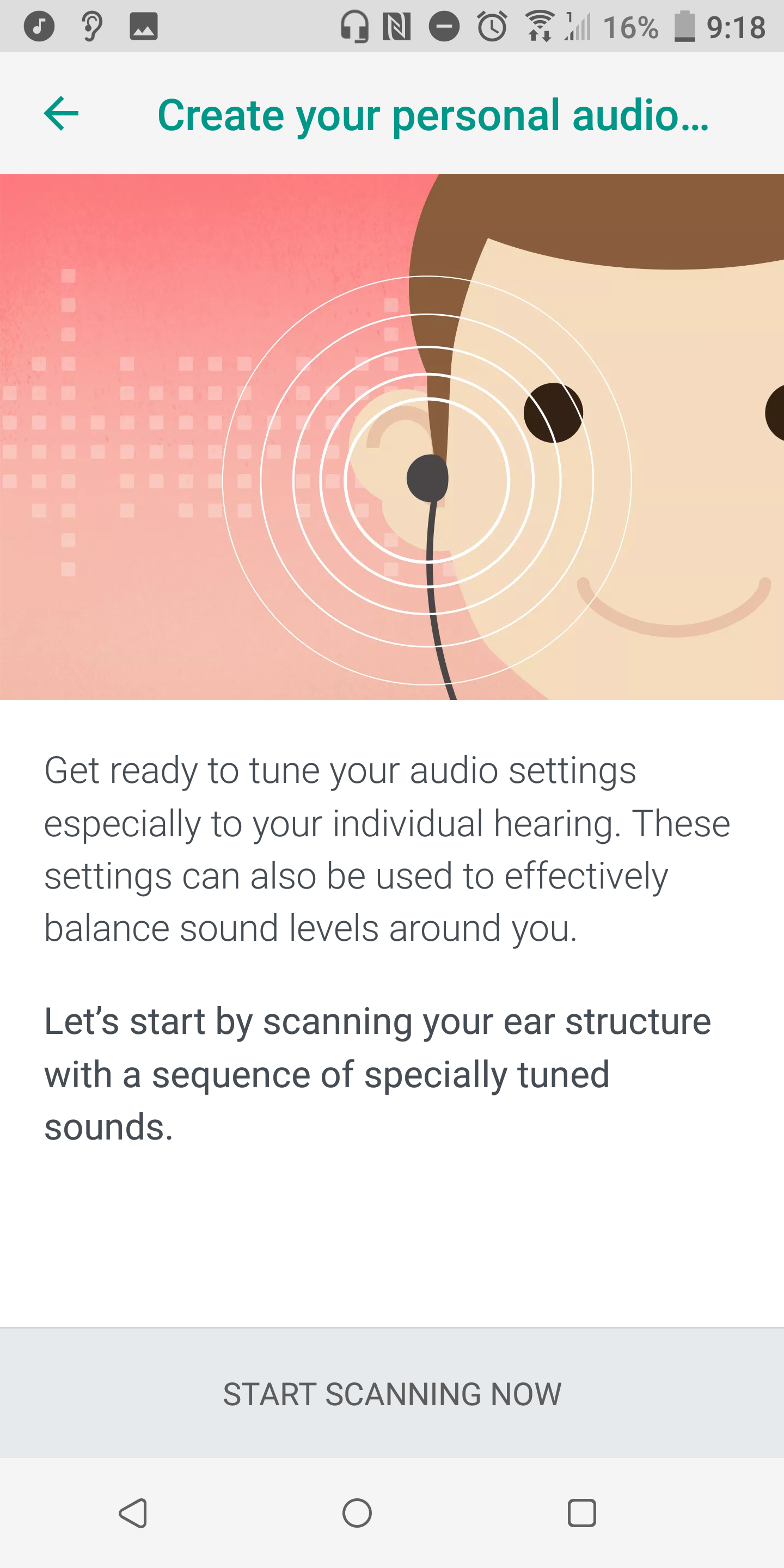Image resolution: width=784 pixels, height=1568 pixels.
Task: Tap the system back button
Action: tap(133, 1513)
